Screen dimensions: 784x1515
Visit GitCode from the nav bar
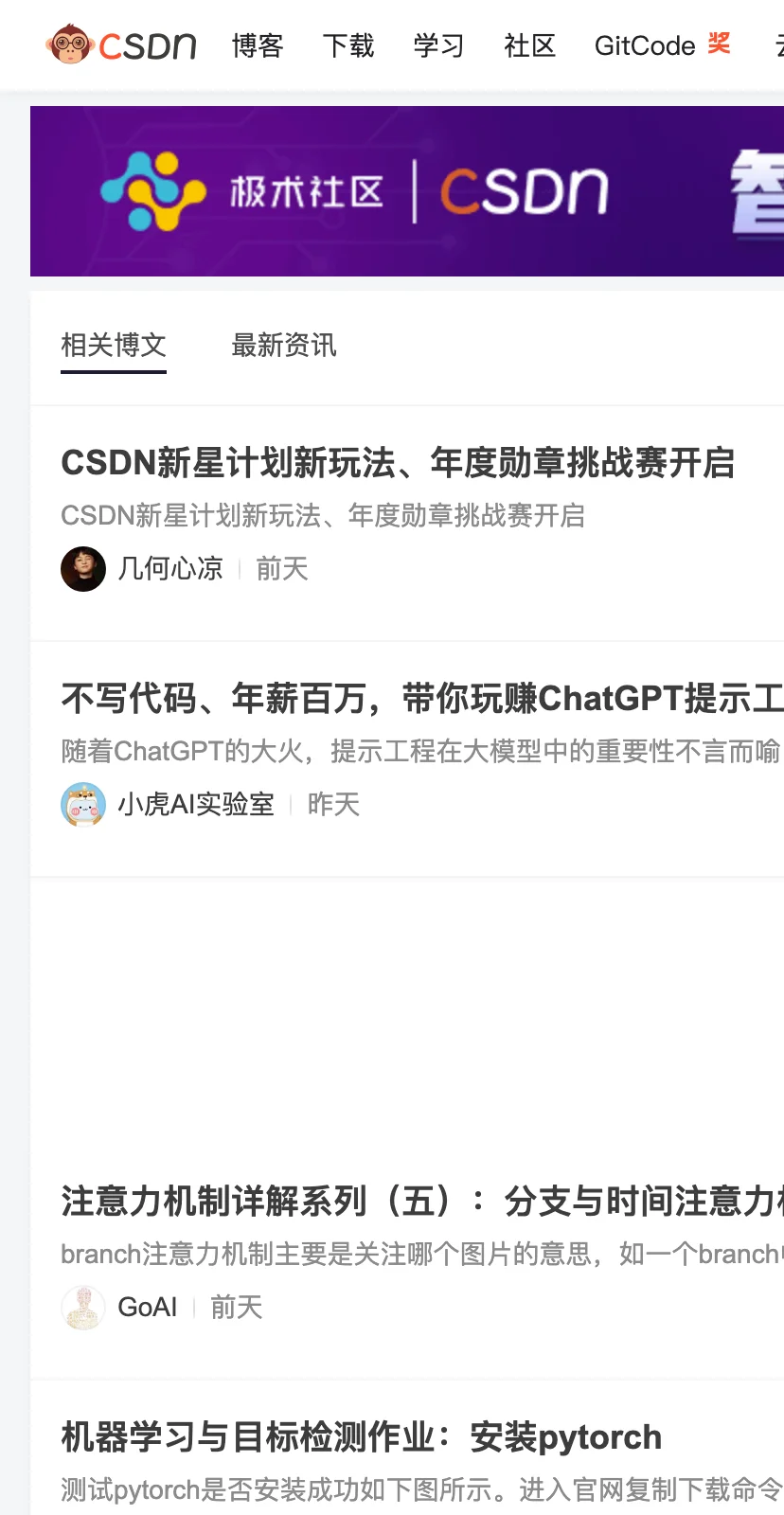(645, 45)
